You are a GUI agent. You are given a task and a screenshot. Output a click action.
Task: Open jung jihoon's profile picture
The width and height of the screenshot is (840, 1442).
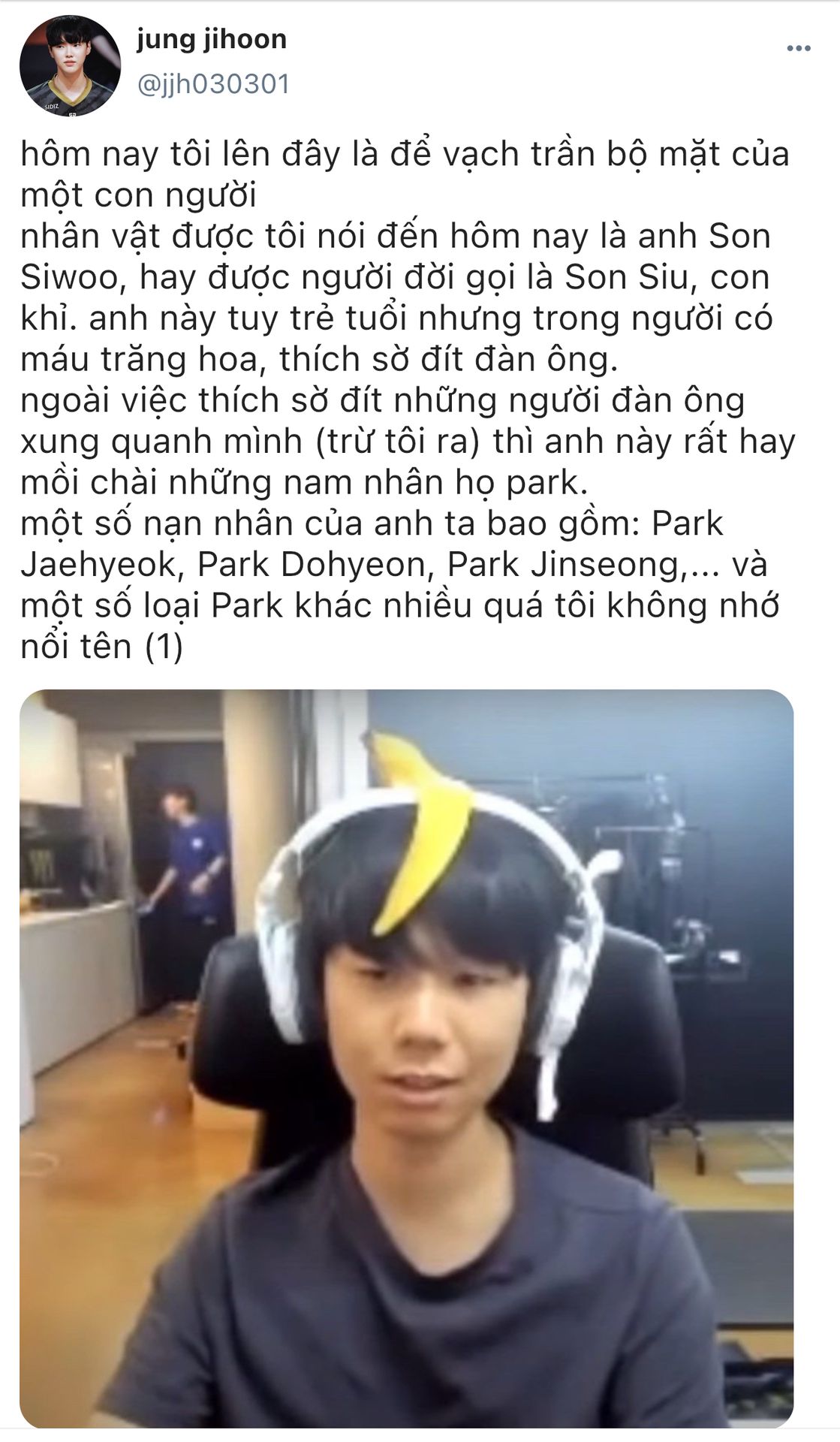tap(70, 65)
